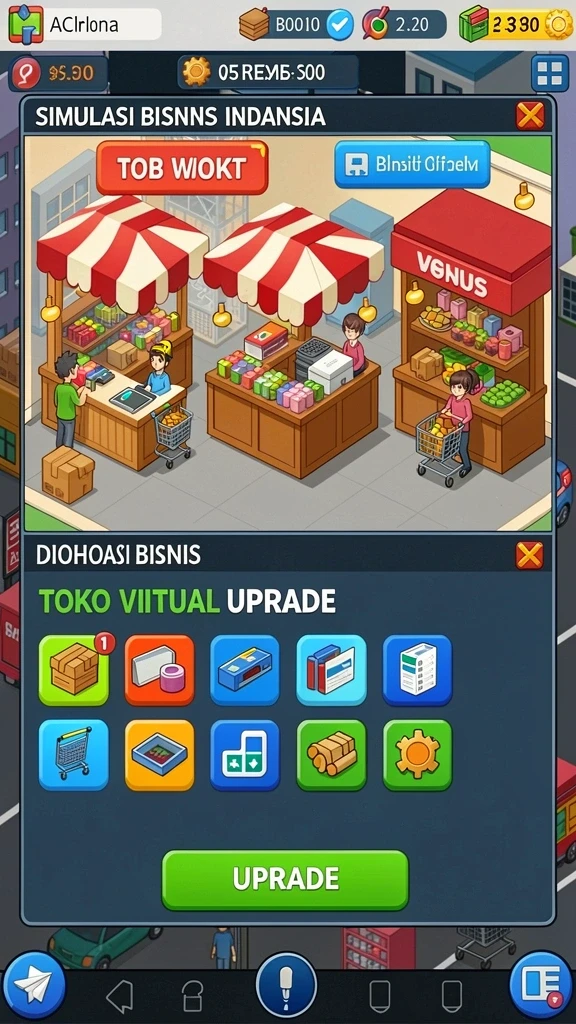Select the document sheet upgrade tile
This screenshot has height=1024, width=576.
coord(417,670)
